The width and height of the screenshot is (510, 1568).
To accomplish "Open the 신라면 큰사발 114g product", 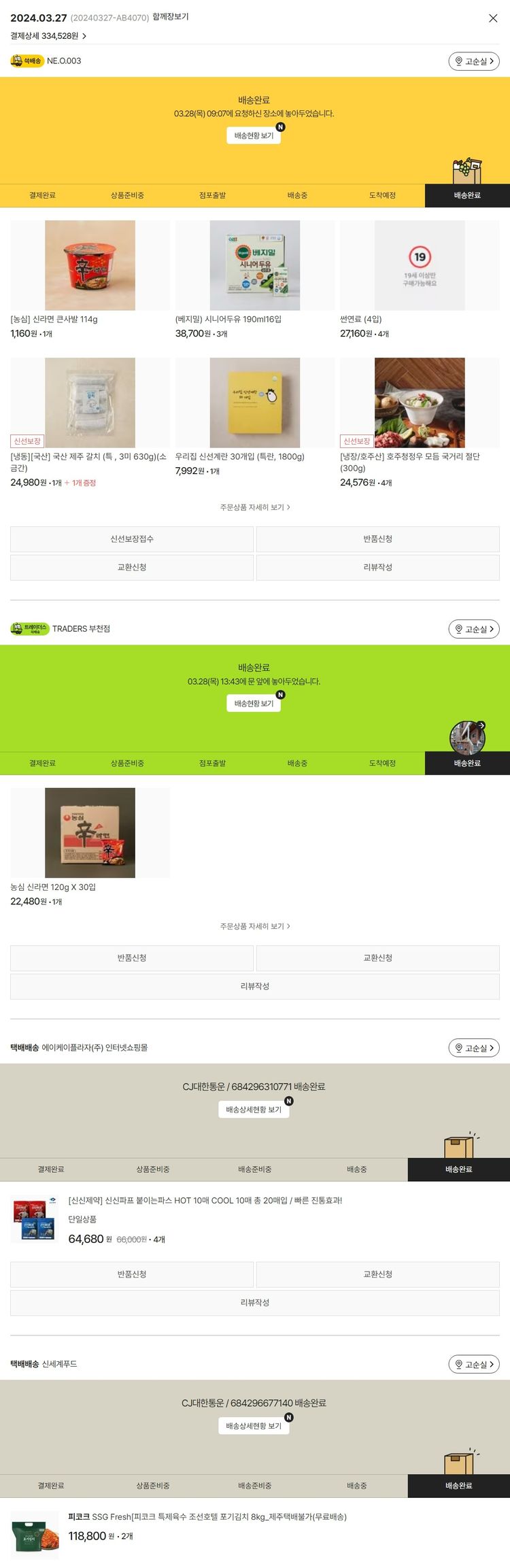I will tap(90, 265).
